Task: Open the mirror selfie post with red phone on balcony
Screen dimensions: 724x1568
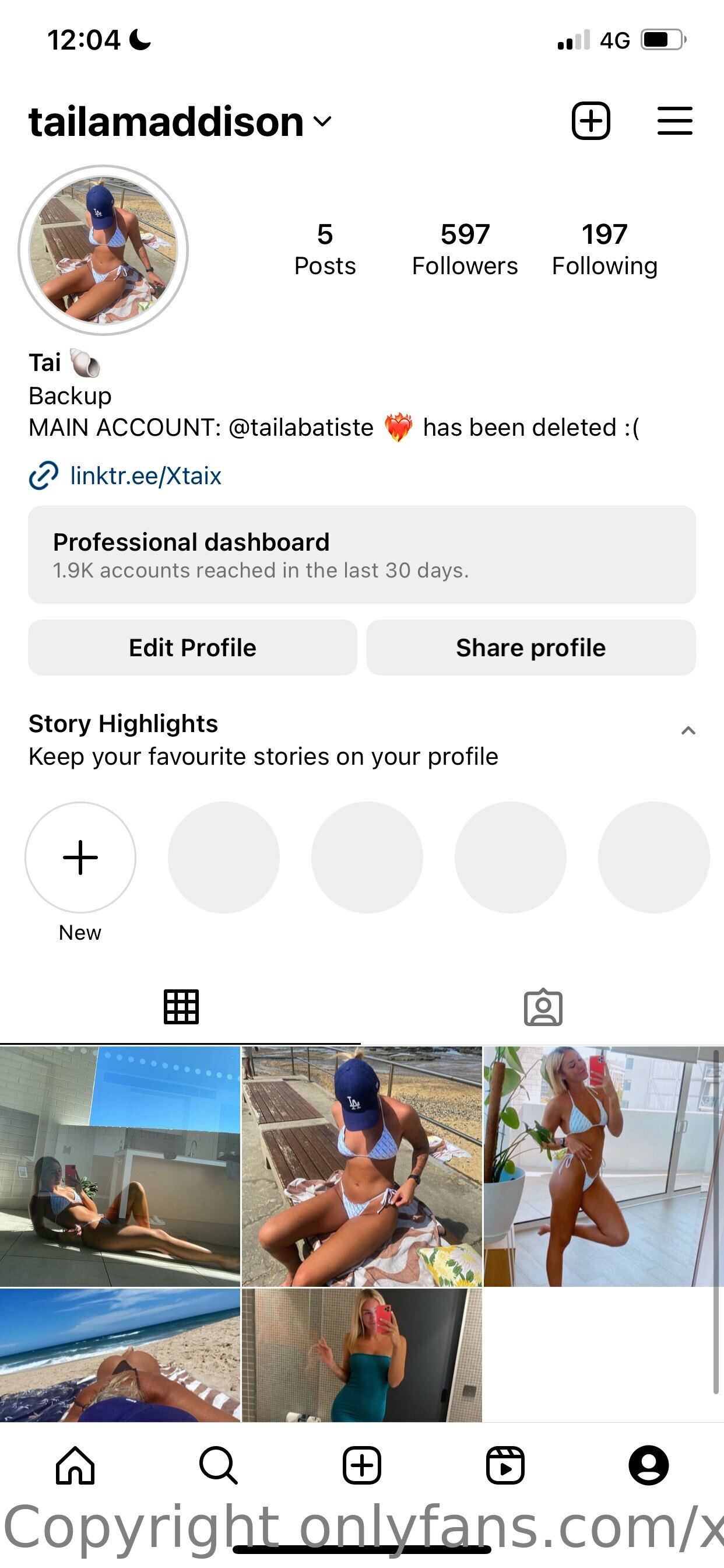Action: (x=603, y=1166)
